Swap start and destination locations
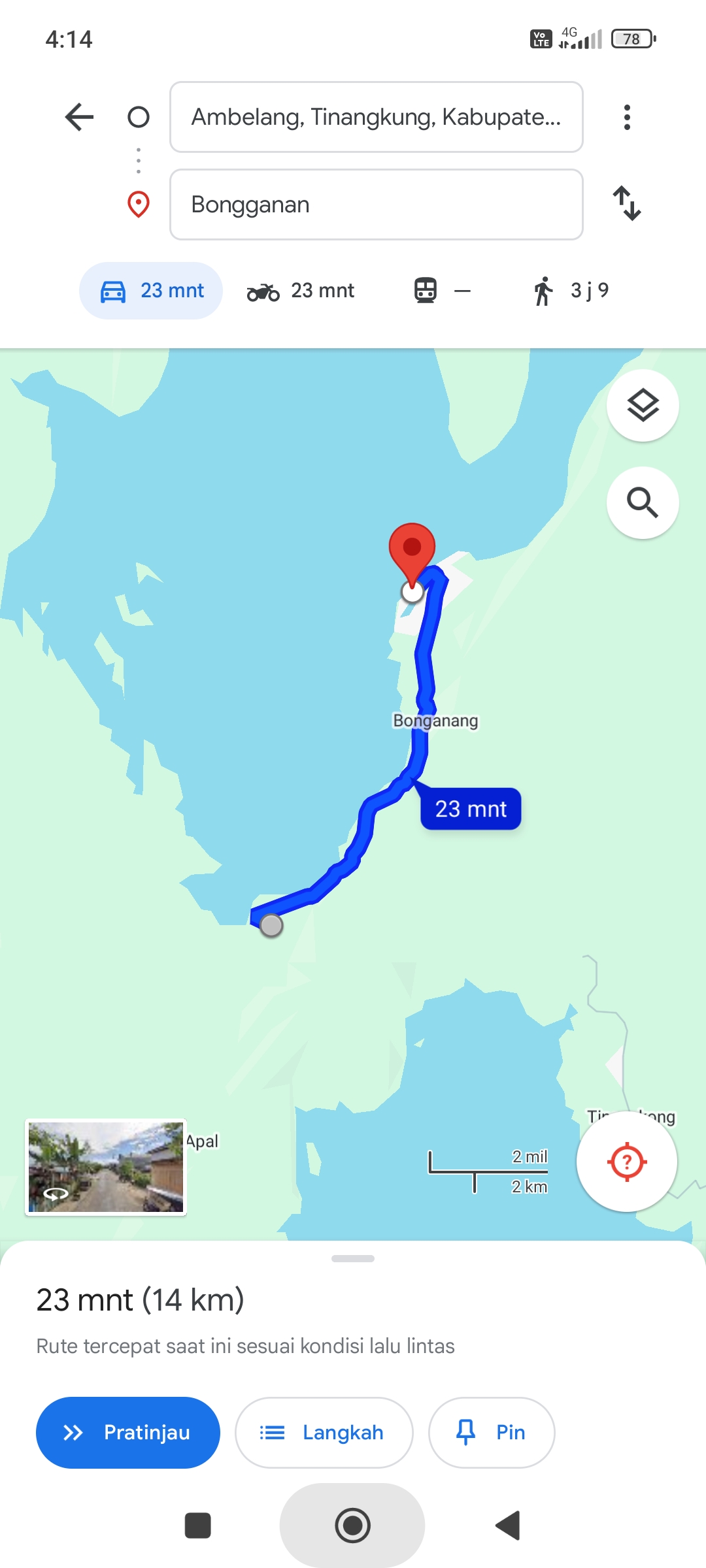 (627, 203)
